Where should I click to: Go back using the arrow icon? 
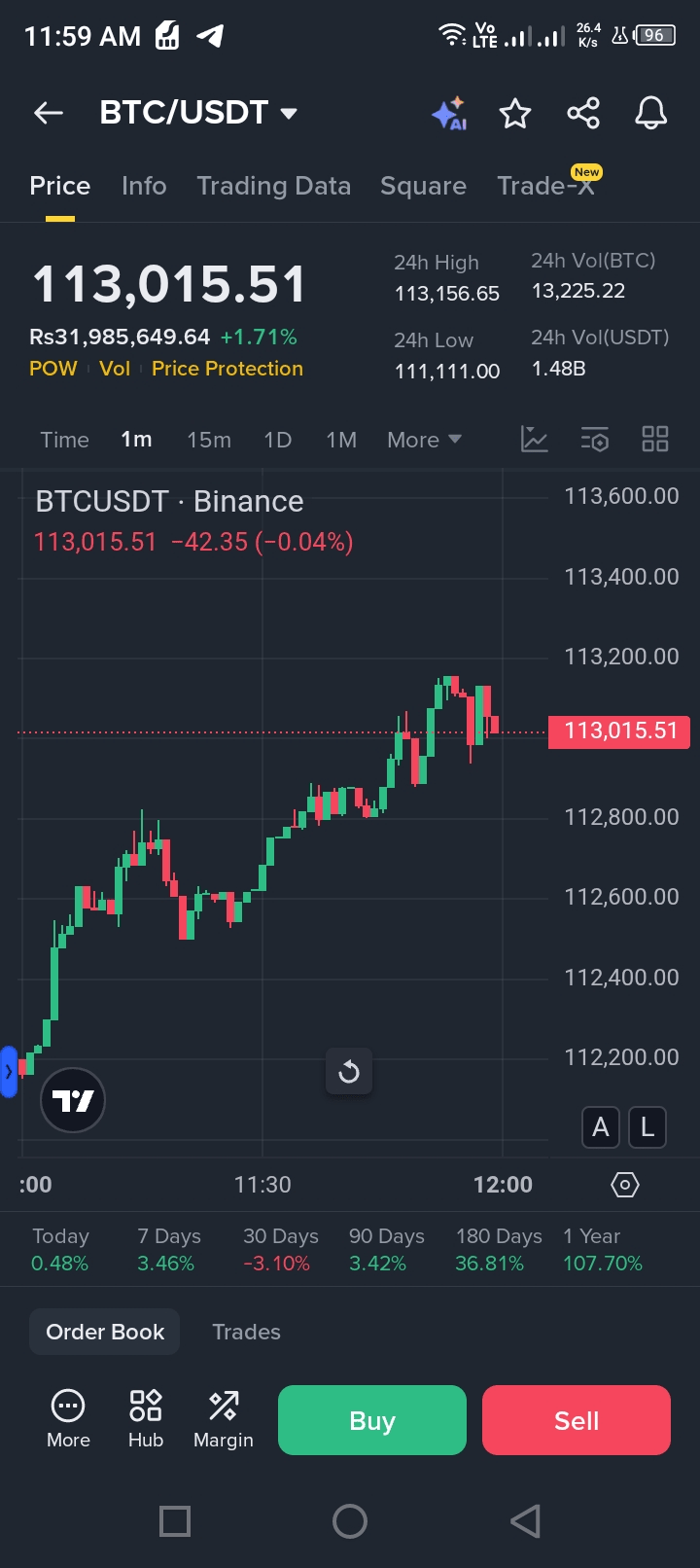click(49, 114)
